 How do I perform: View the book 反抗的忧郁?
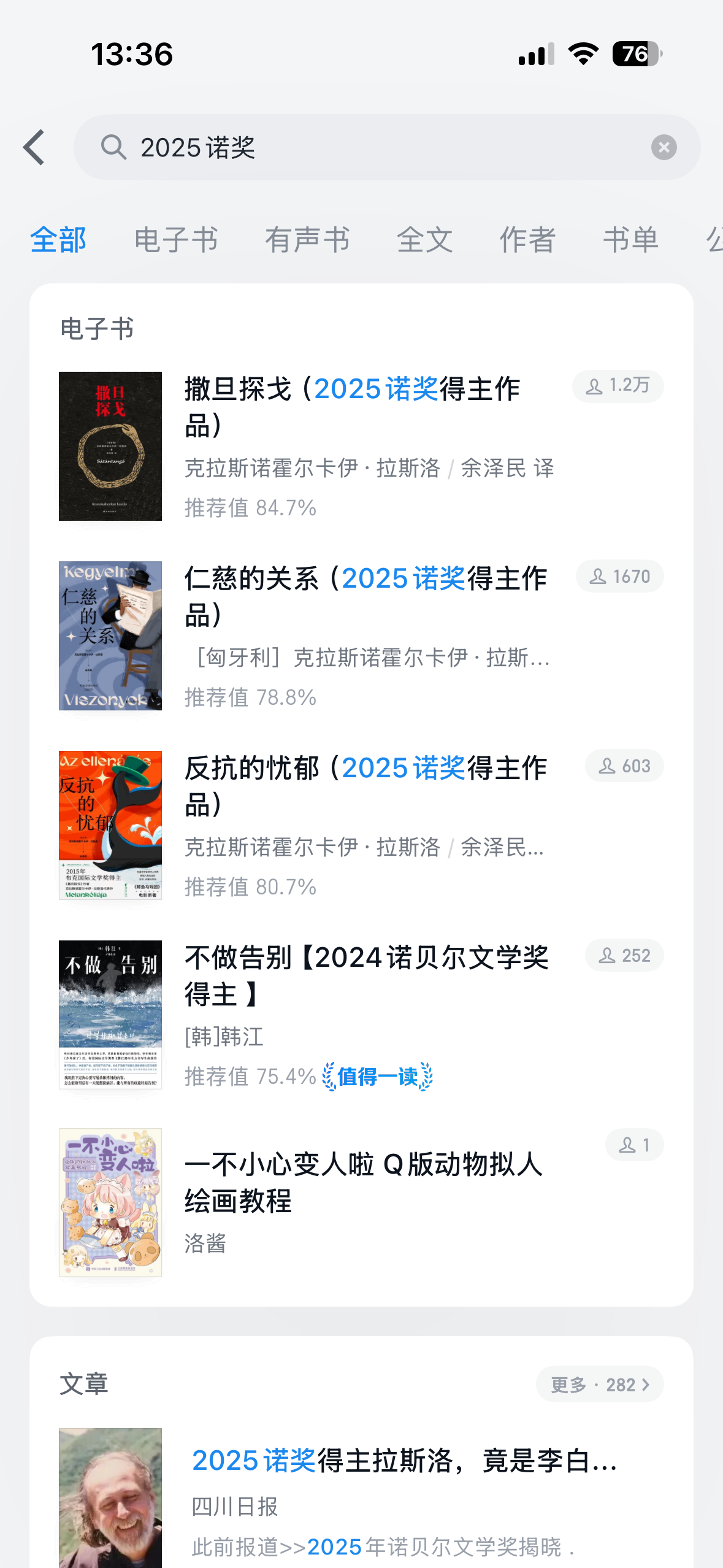pyautogui.click(x=365, y=786)
